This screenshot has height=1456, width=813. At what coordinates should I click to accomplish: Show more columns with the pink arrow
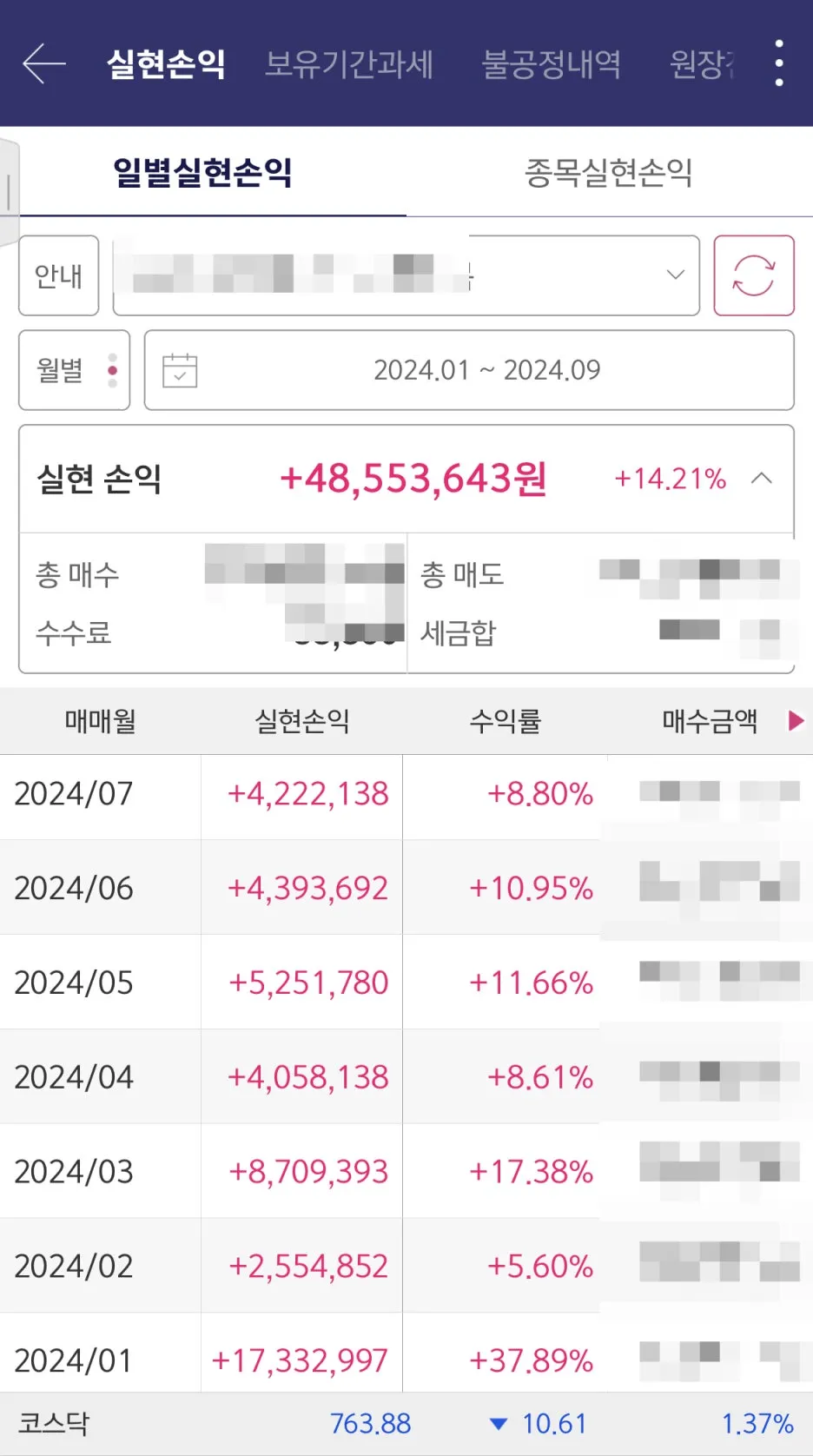coord(796,721)
